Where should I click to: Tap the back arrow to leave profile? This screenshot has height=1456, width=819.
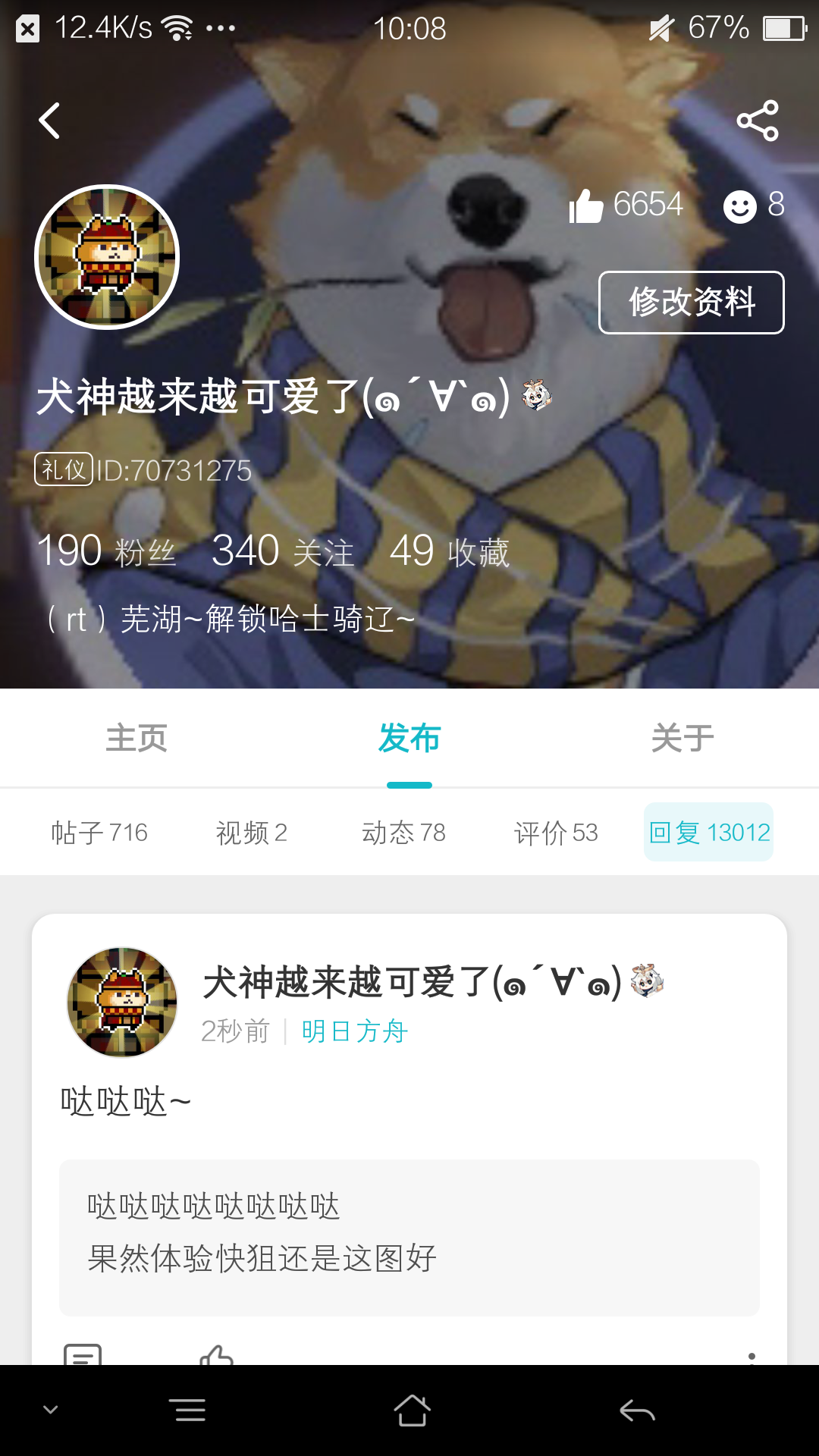pos(49,120)
